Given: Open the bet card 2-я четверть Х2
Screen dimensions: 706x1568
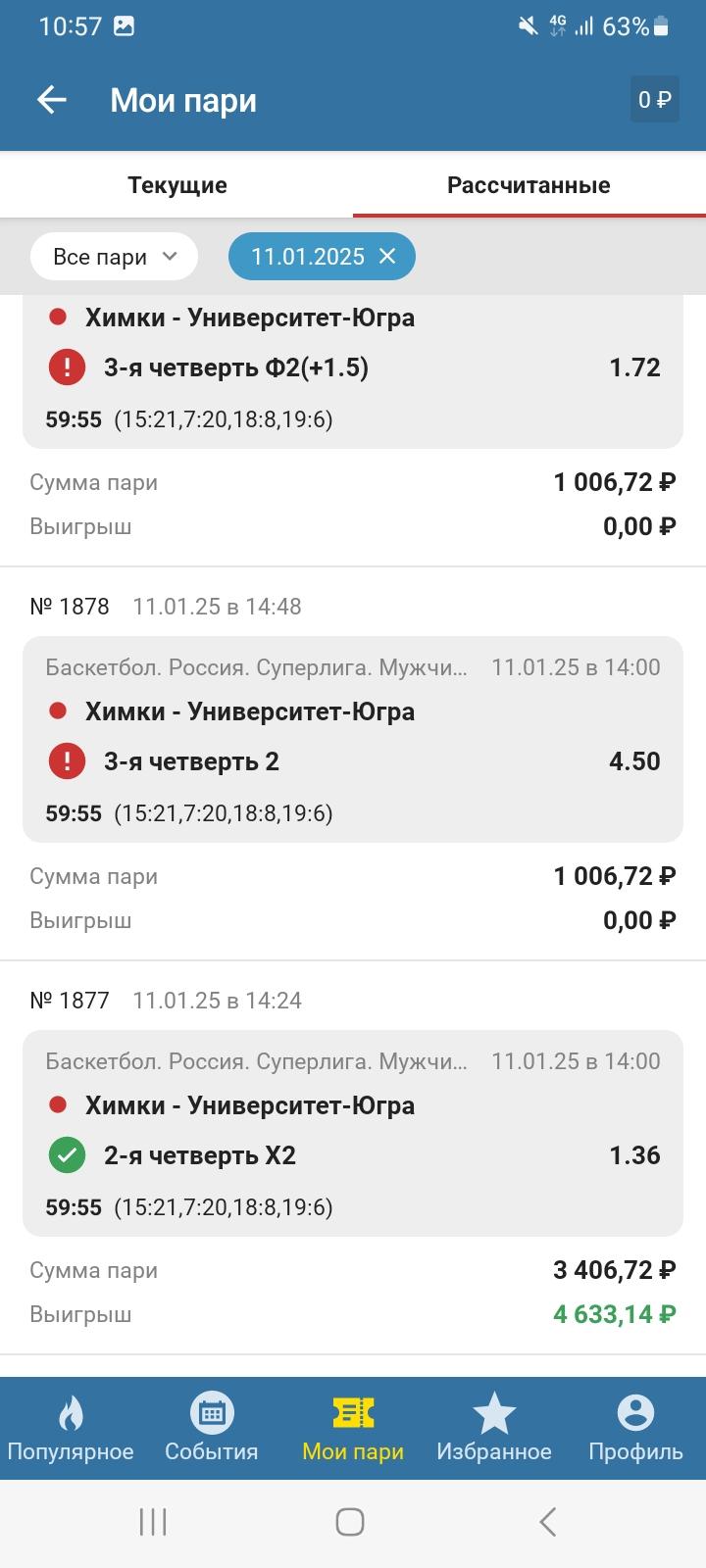Looking at the screenshot, I should pos(353,1133).
